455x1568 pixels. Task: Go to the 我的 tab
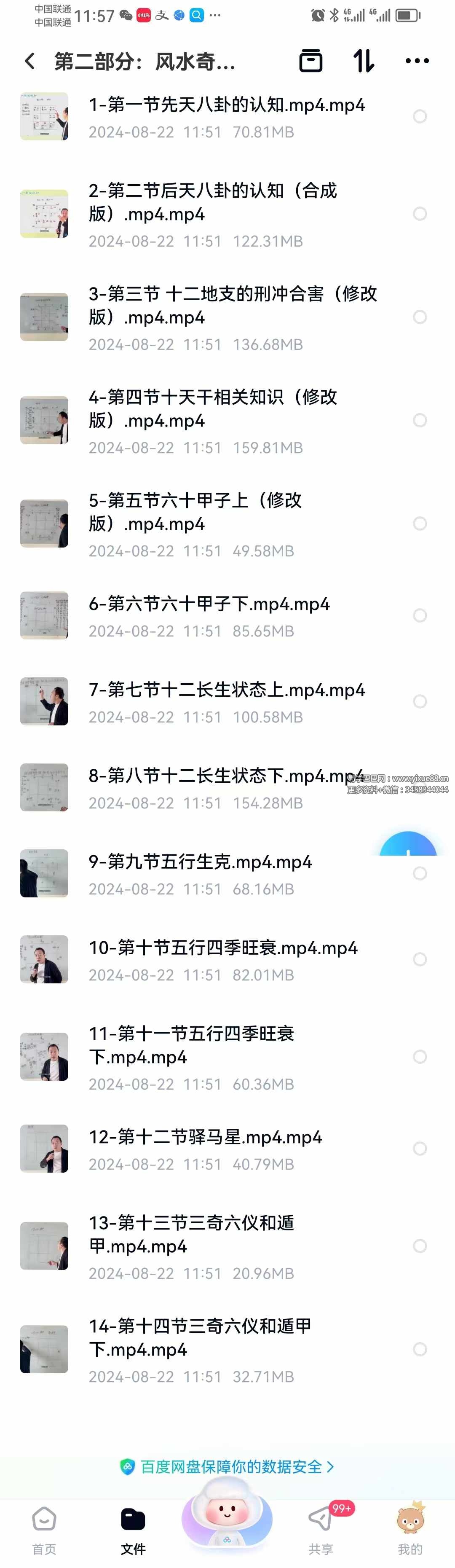pos(410,1530)
